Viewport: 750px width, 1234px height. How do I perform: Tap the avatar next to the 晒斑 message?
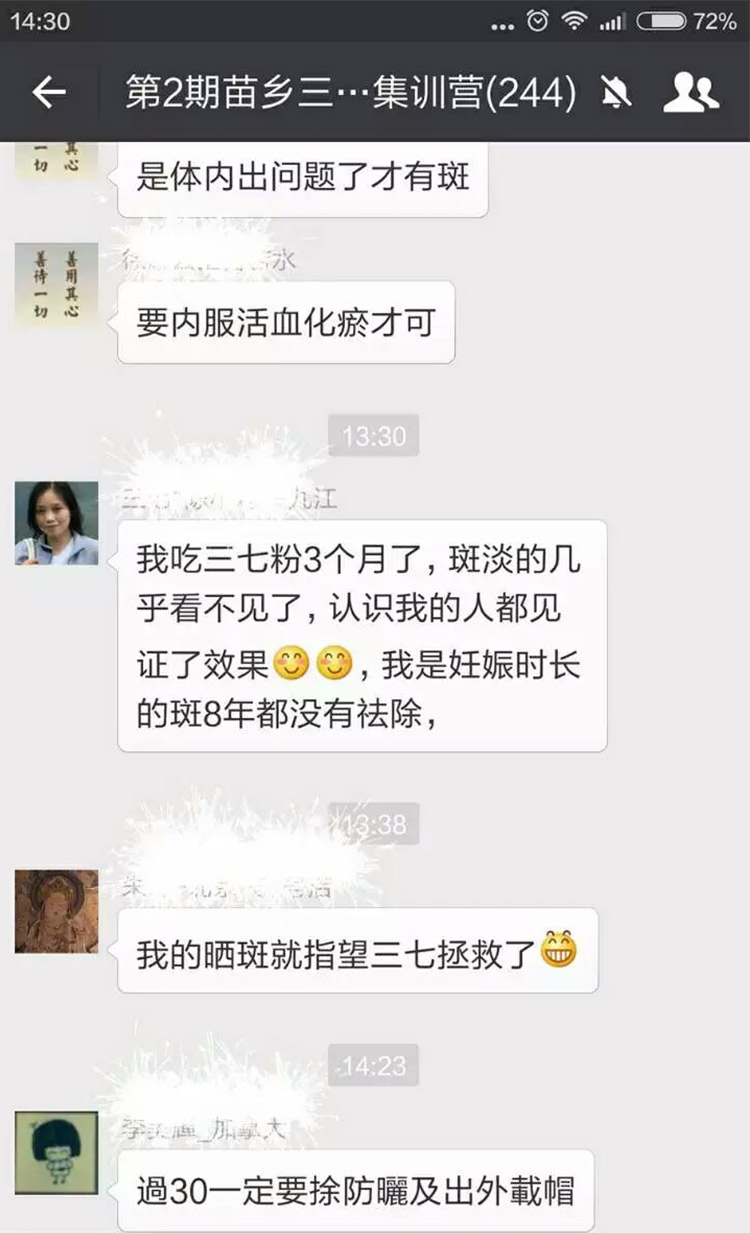pyautogui.click(x=56, y=911)
